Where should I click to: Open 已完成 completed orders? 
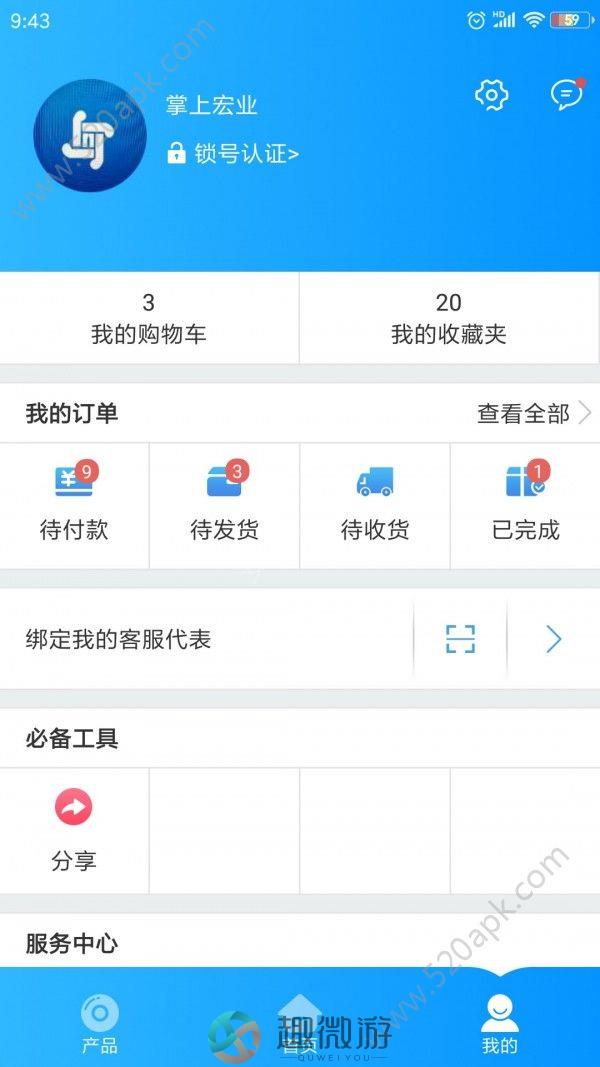pos(525,506)
